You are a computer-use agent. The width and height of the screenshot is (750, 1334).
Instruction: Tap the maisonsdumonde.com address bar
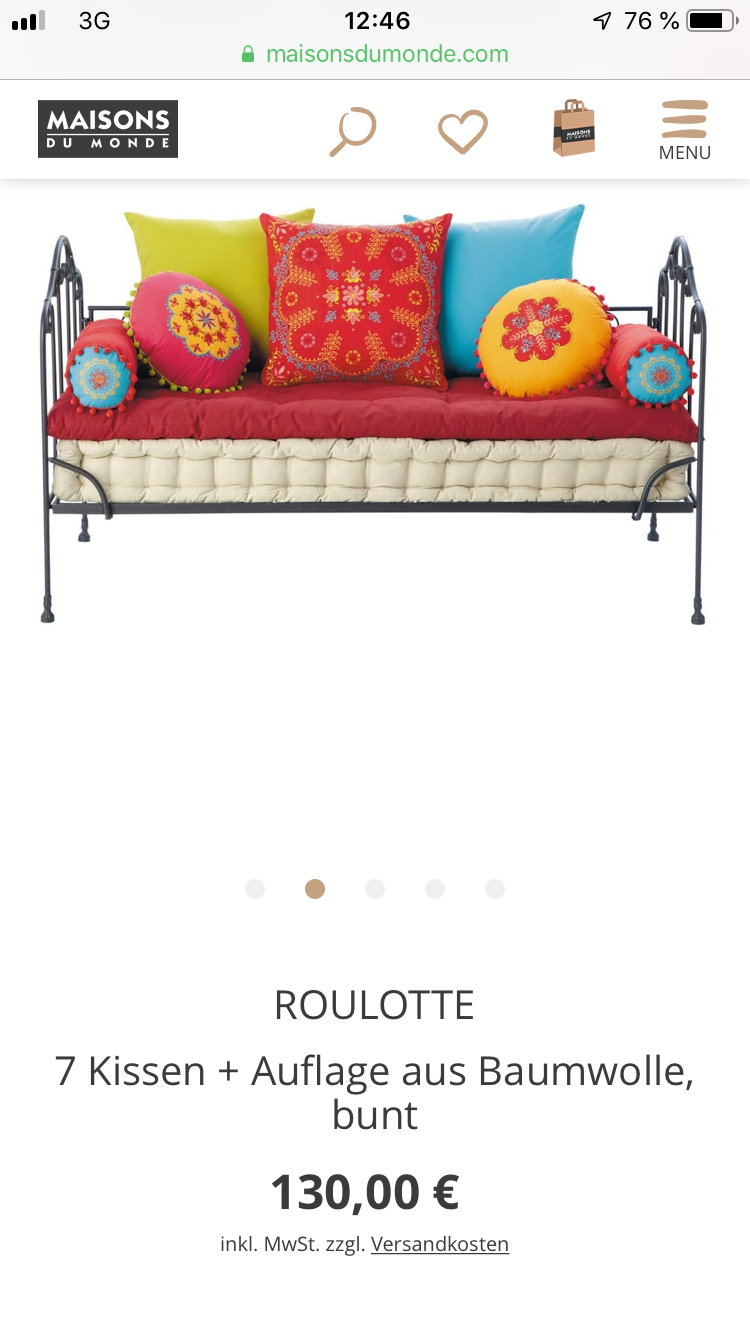[x=375, y=54]
